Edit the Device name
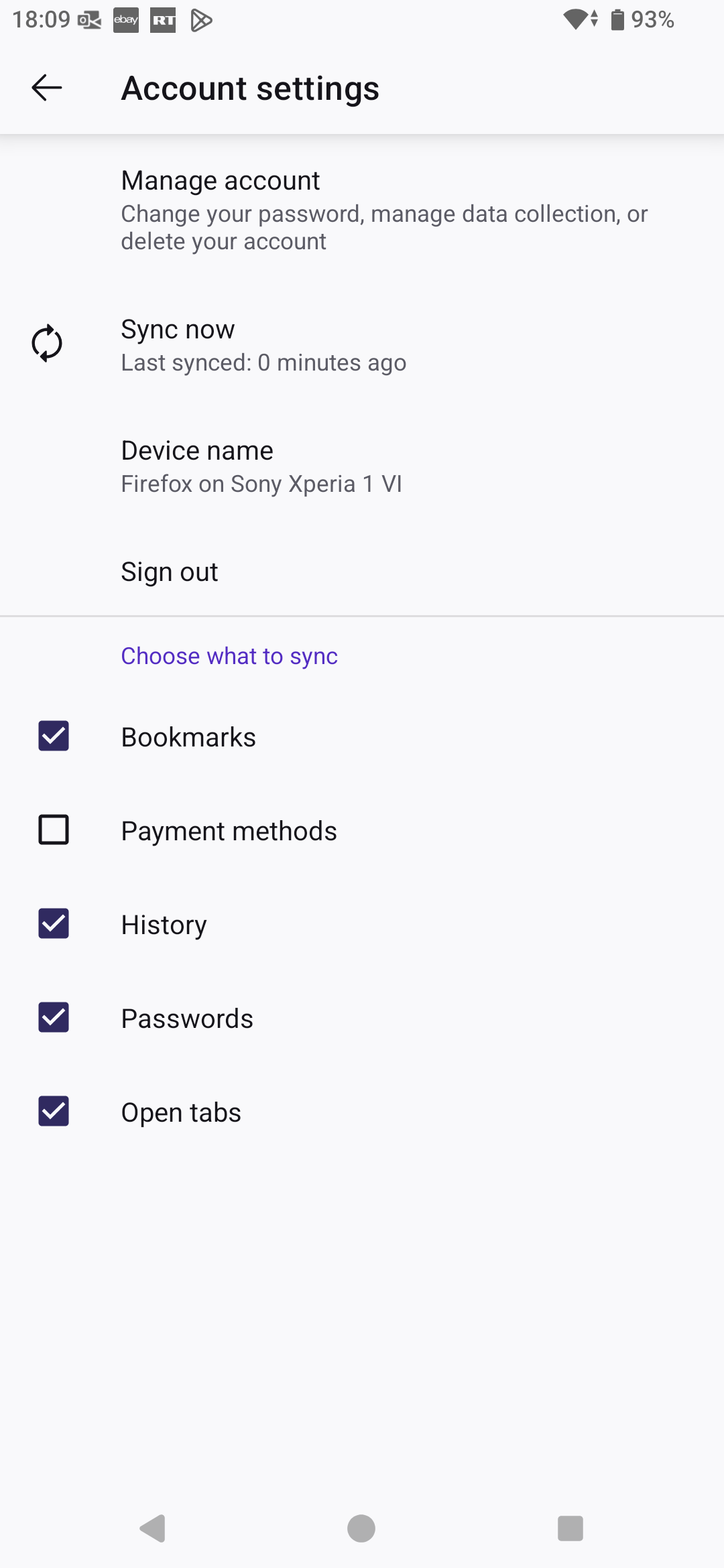This screenshot has height=1568, width=724. pos(362,466)
